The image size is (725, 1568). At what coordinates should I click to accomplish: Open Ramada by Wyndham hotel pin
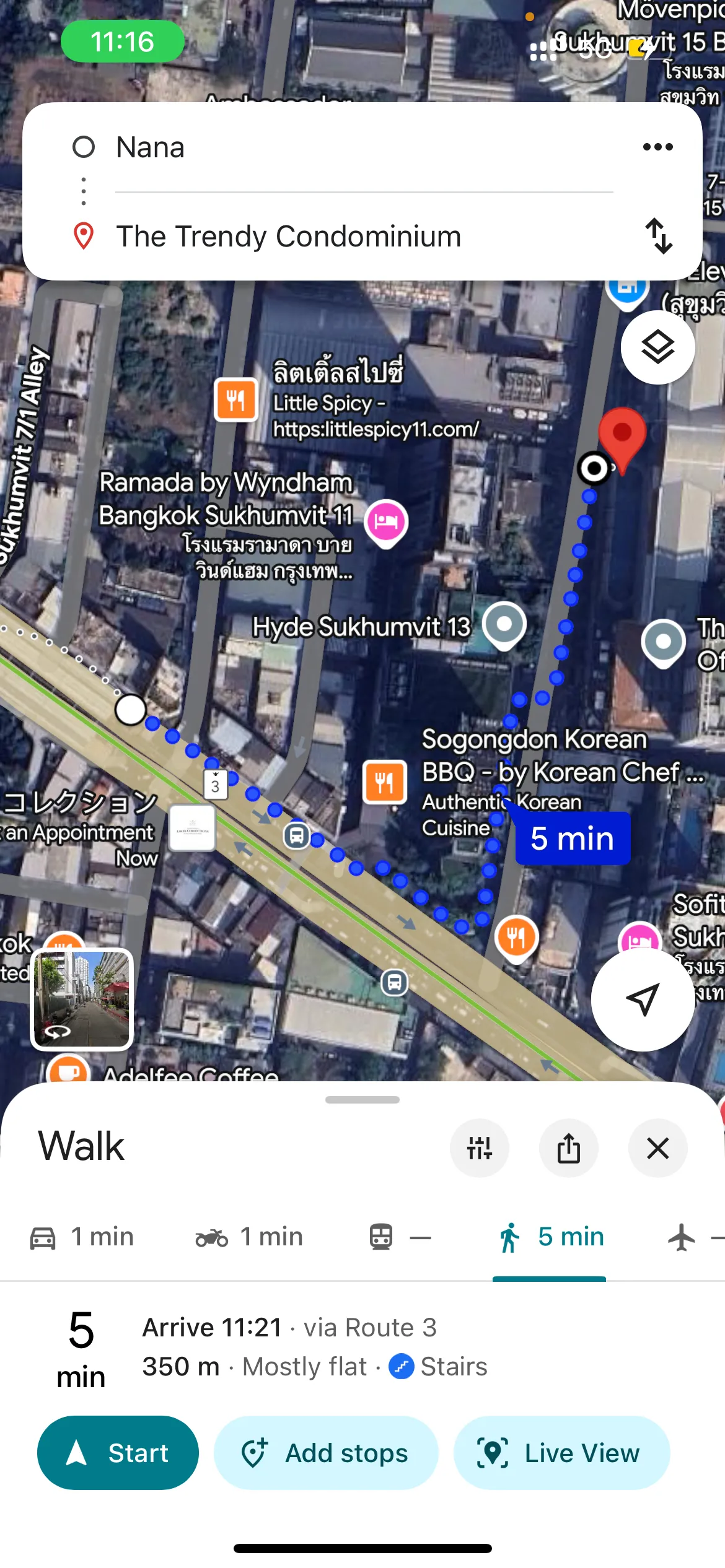386,521
